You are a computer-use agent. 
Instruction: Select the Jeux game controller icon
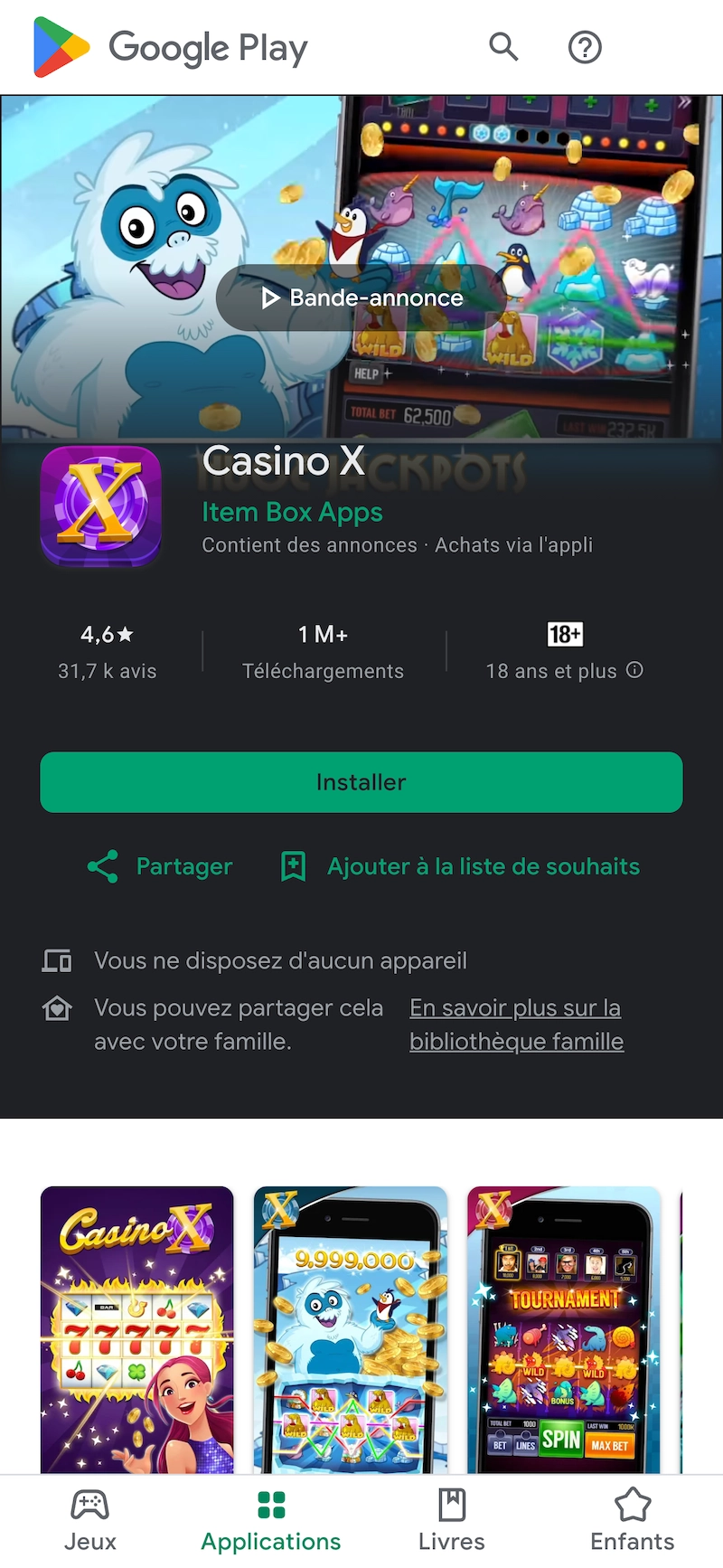coord(89,1504)
